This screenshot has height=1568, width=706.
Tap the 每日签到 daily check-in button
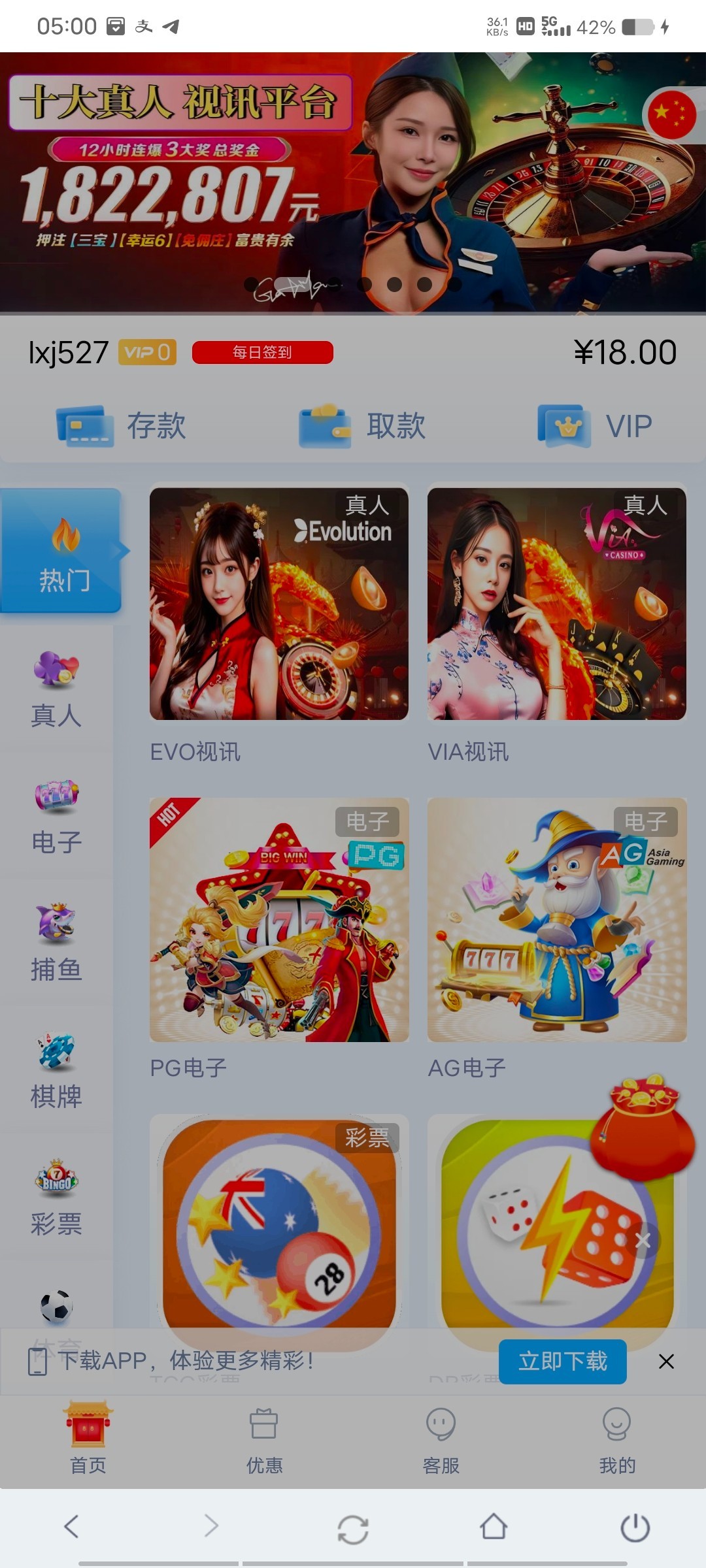(x=262, y=352)
